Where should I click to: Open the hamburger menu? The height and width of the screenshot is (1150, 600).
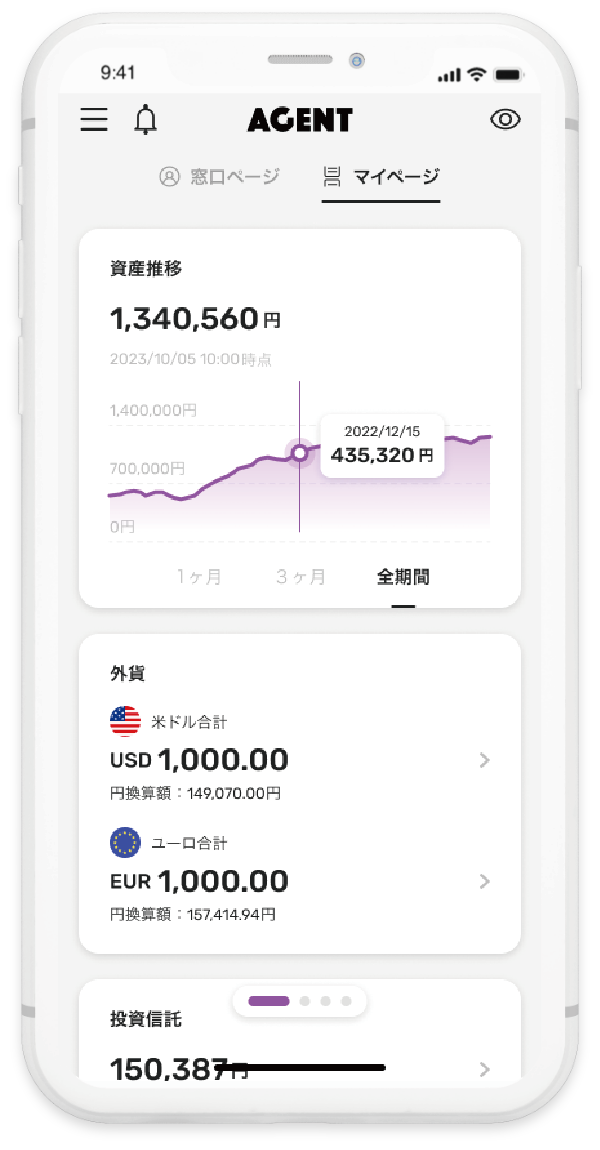pyautogui.click(x=94, y=120)
